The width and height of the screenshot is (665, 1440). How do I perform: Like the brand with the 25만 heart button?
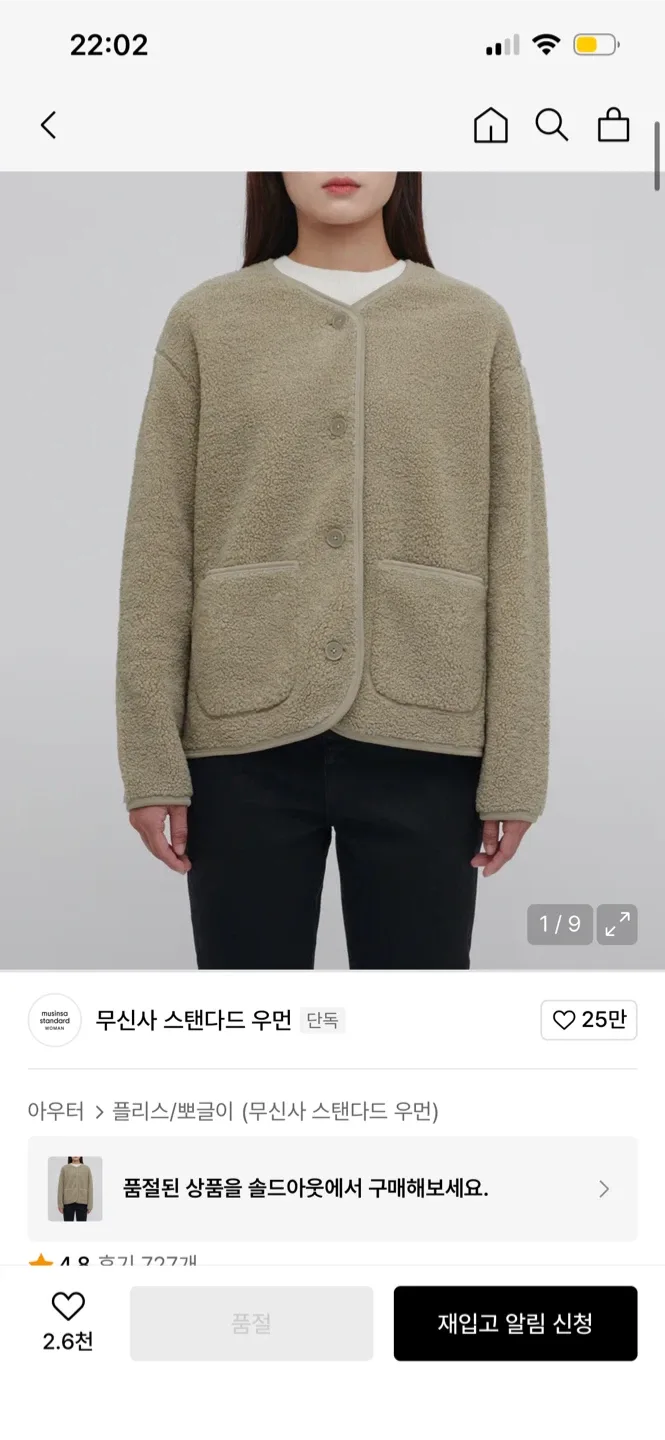[589, 1020]
